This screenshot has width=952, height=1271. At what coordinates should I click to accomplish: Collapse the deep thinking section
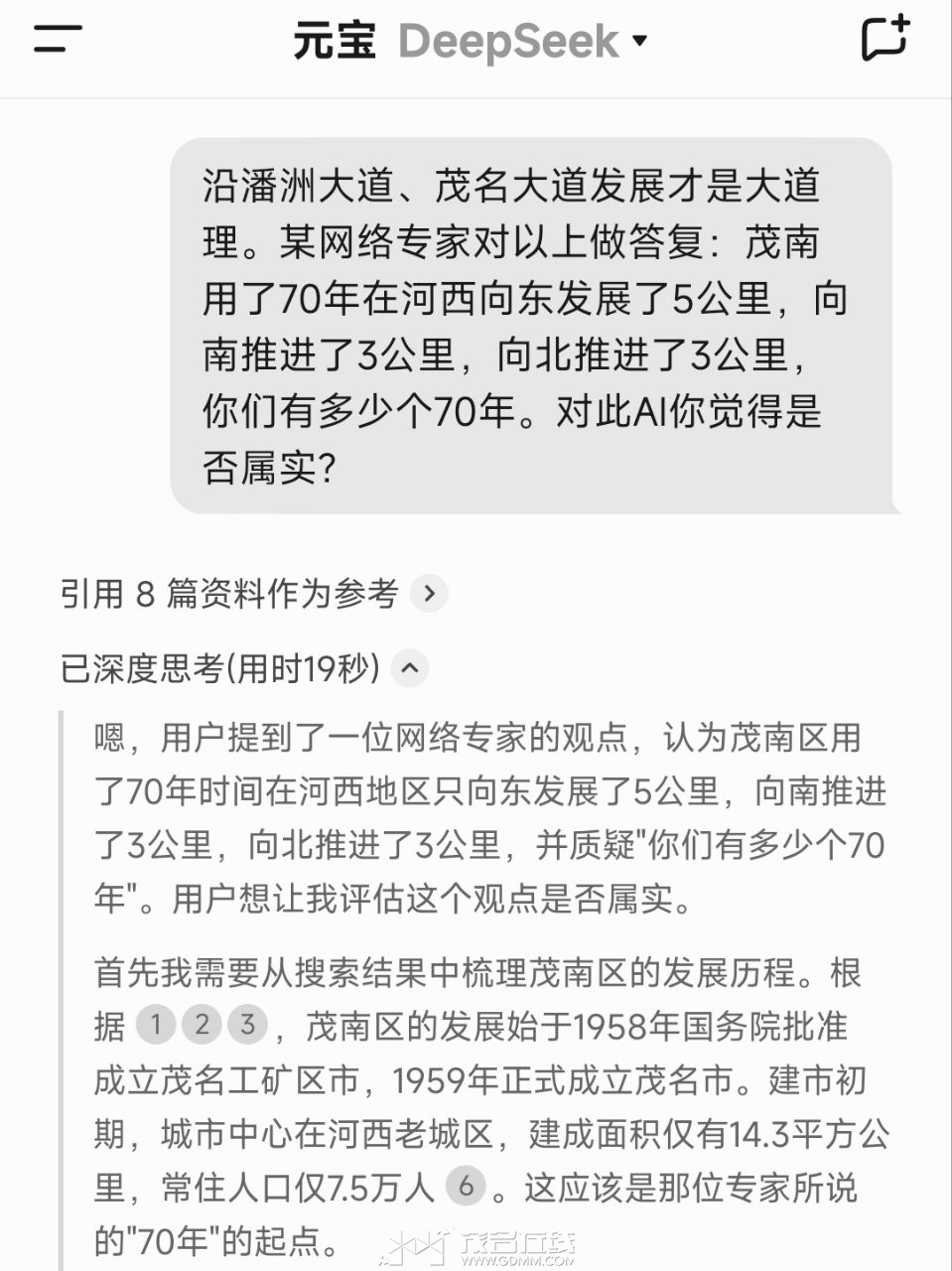click(x=410, y=668)
